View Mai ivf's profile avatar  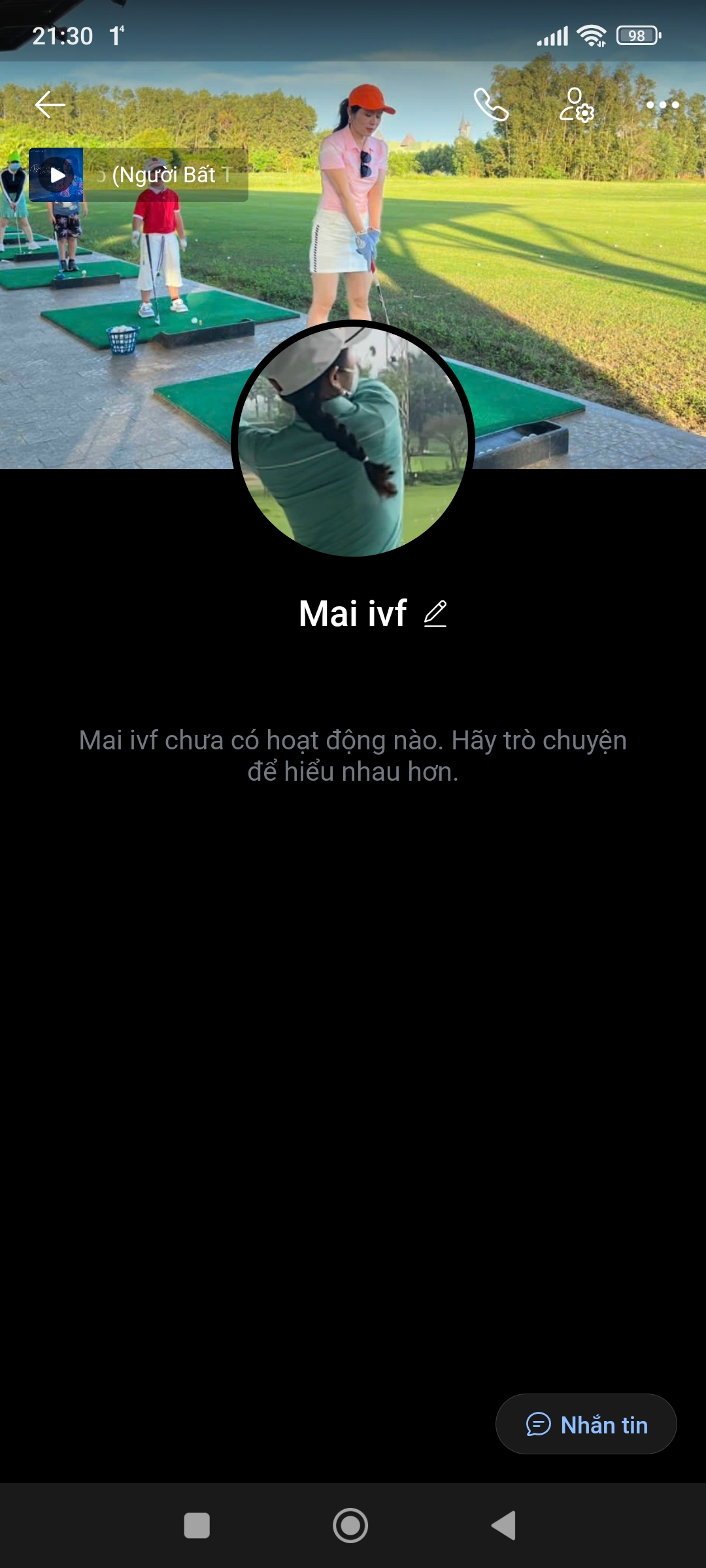pyautogui.click(x=353, y=441)
